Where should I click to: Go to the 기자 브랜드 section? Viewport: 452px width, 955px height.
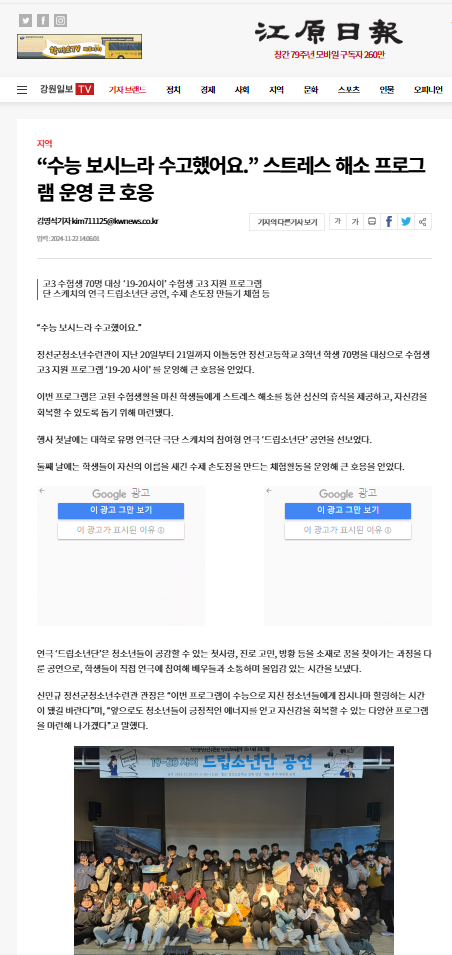[127, 90]
